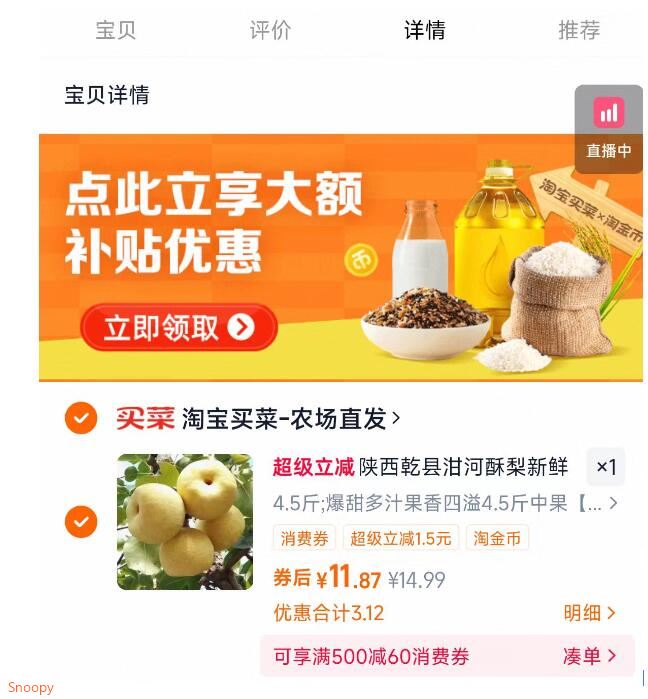Switch to the 宝贝 tab
648x699 pixels.
pos(115,30)
